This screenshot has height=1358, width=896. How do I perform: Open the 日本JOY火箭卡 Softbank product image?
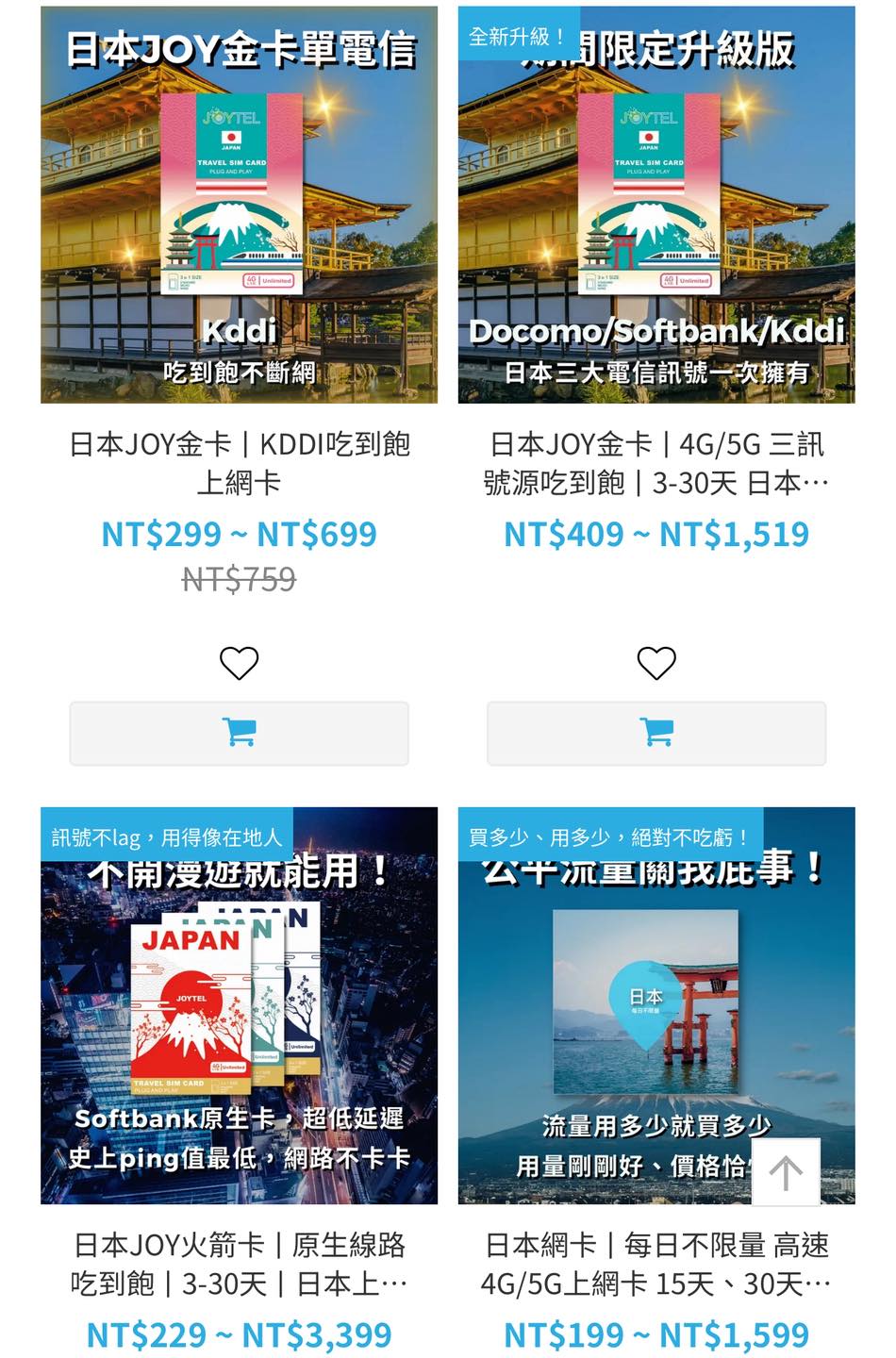click(x=239, y=1005)
